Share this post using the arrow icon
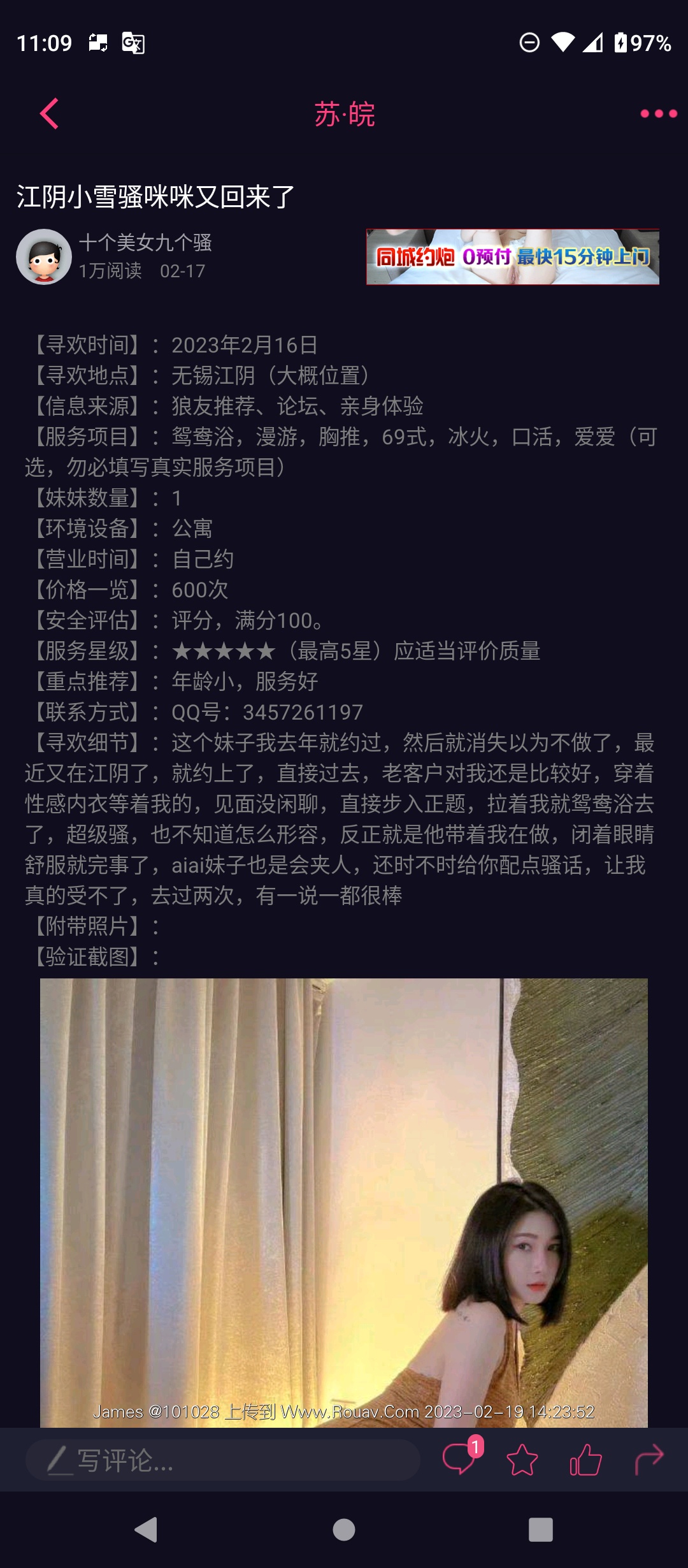This screenshot has height=1568, width=688. coord(649,1460)
